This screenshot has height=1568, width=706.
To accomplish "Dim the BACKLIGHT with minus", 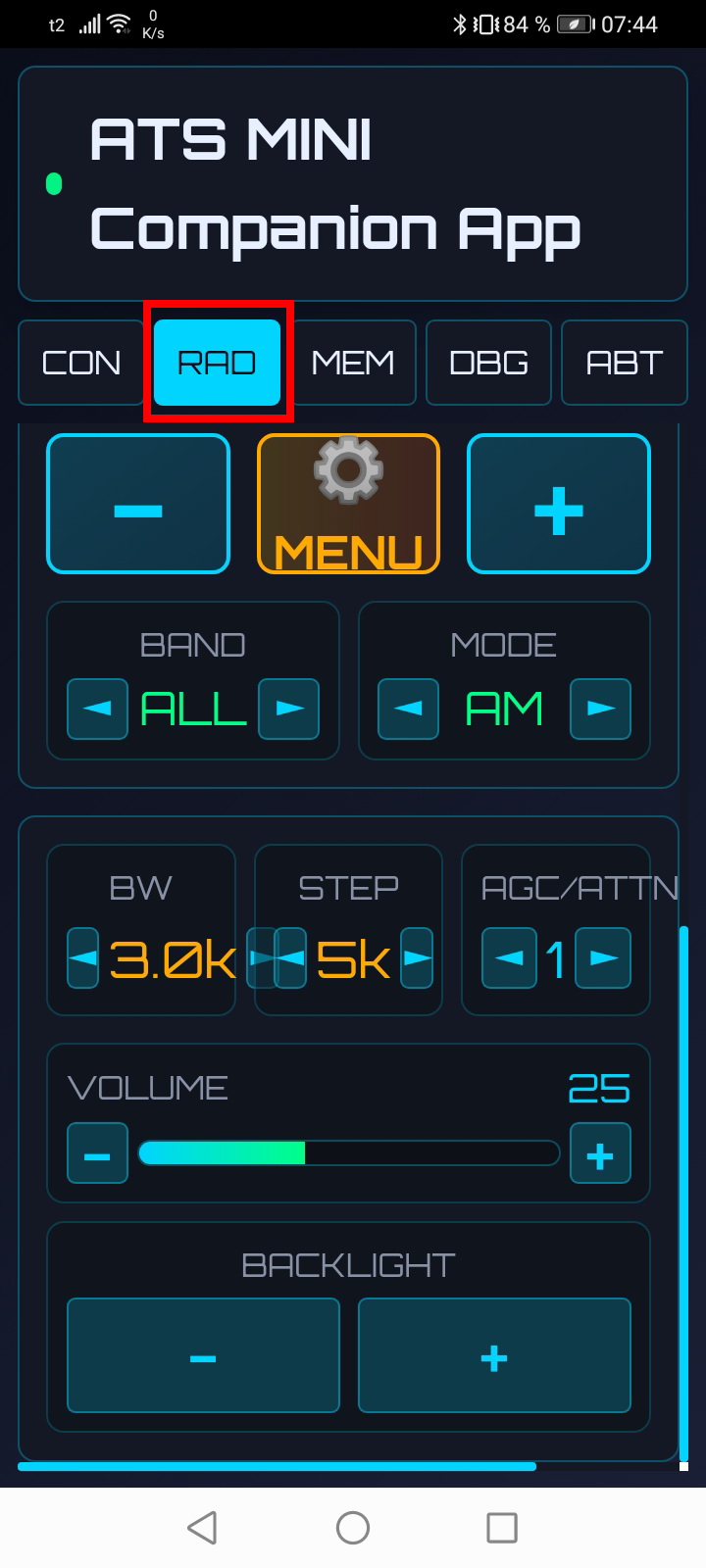I will coord(203,1355).
